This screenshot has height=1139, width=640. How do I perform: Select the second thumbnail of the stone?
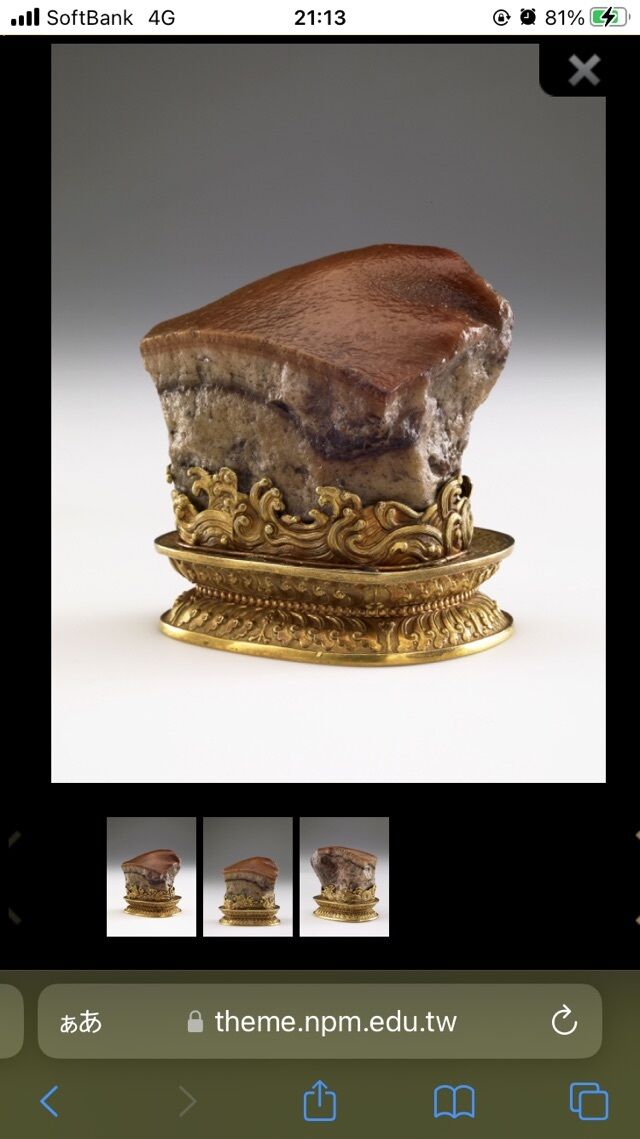tap(248, 876)
